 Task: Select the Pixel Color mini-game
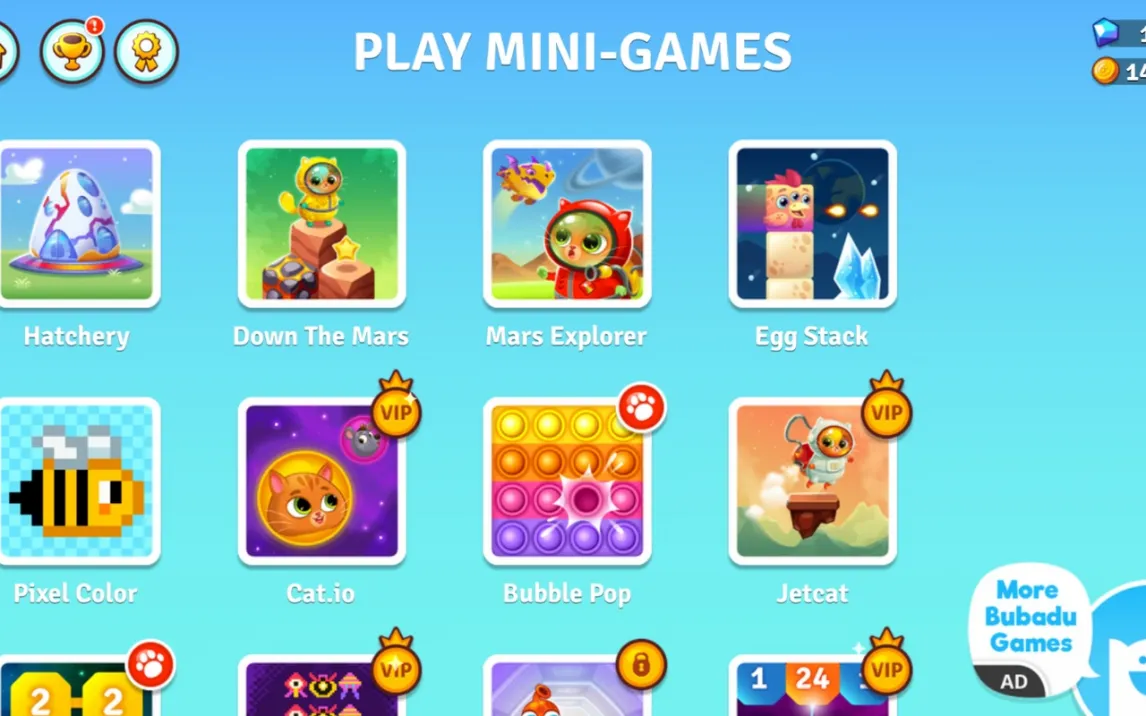tap(78, 482)
